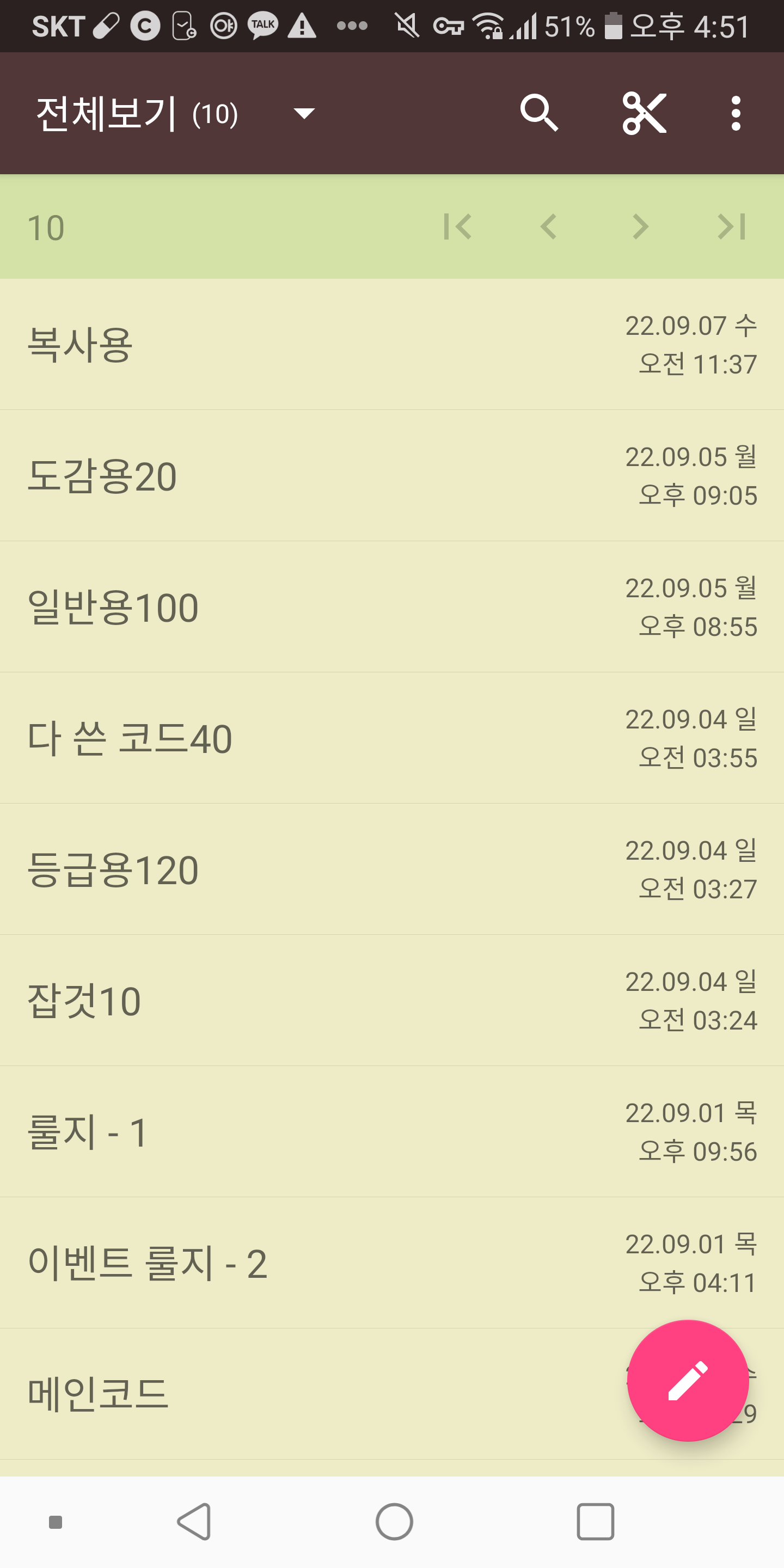Viewport: 784px width, 1568px height.
Task: Open the 메인코드 note
Action: [x=304, y=1394]
